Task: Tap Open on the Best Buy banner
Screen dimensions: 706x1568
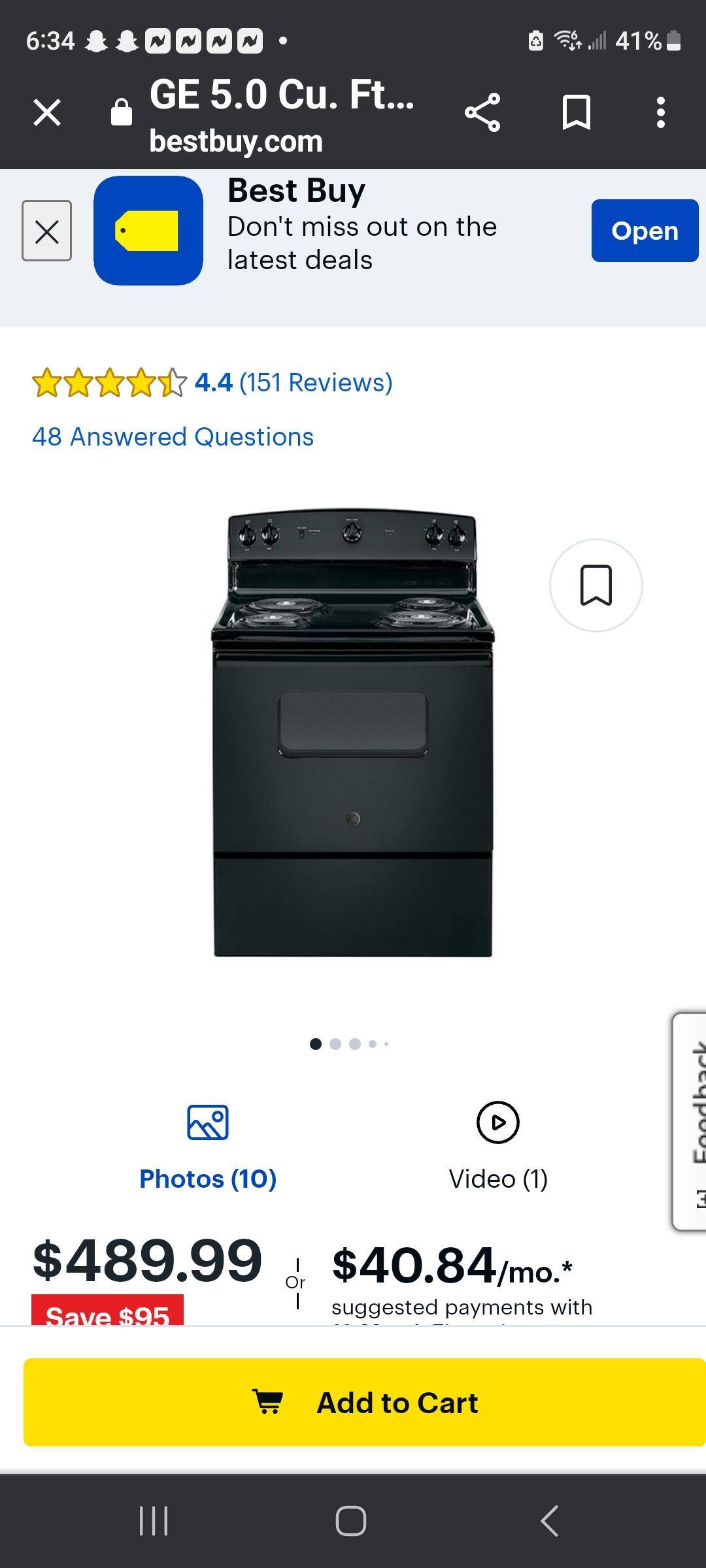Action: pyautogui.click(x=644, y=230)
